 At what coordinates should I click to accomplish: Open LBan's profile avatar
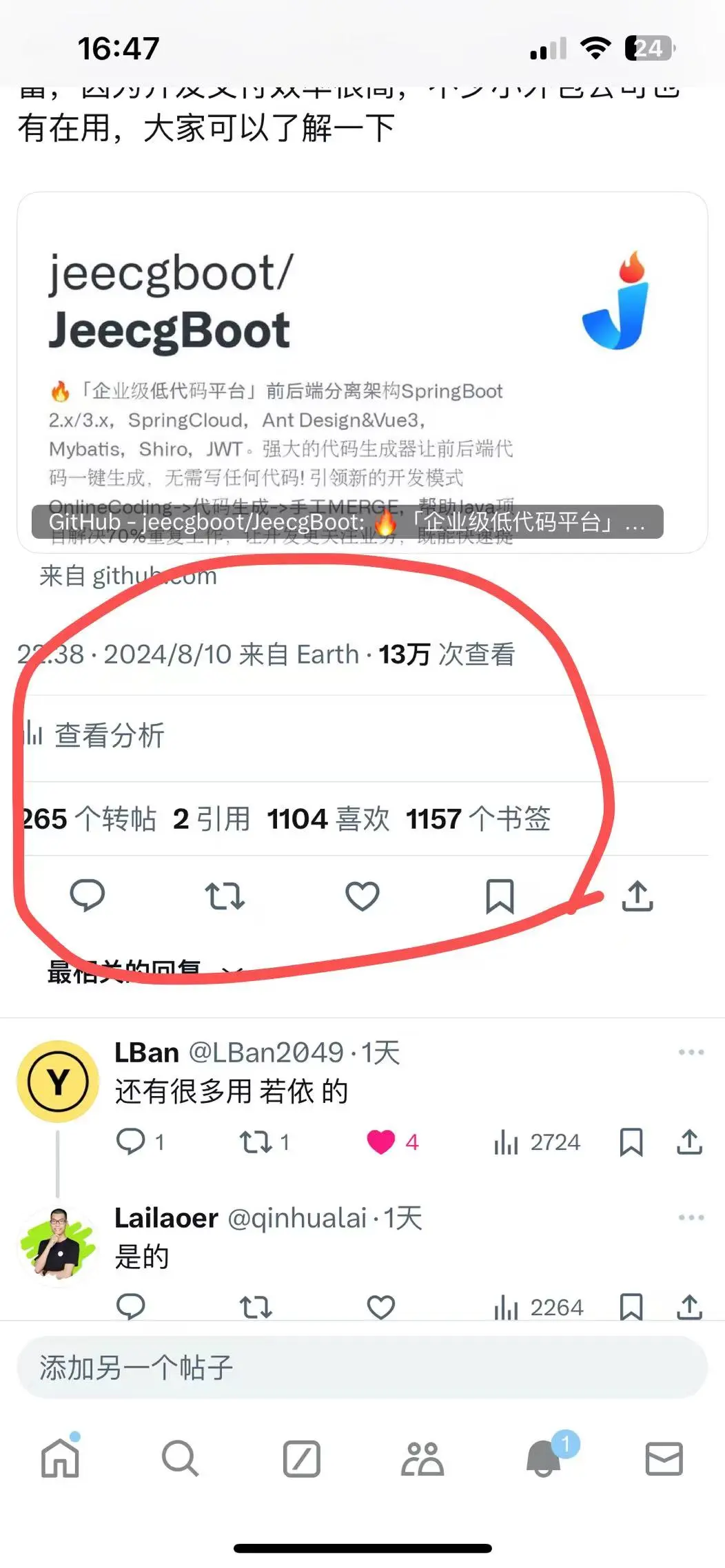58,1081
